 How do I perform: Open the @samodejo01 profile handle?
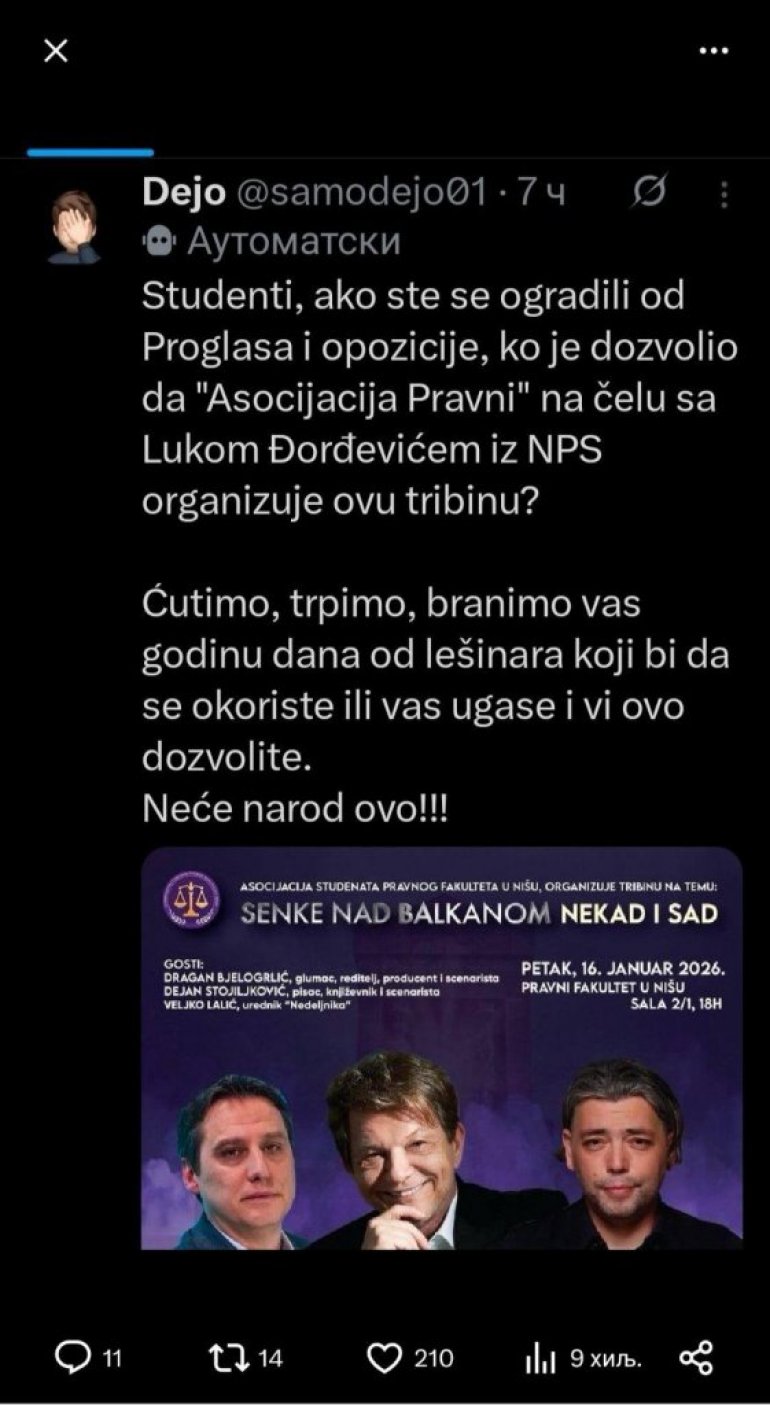click(x=360, y=193)
